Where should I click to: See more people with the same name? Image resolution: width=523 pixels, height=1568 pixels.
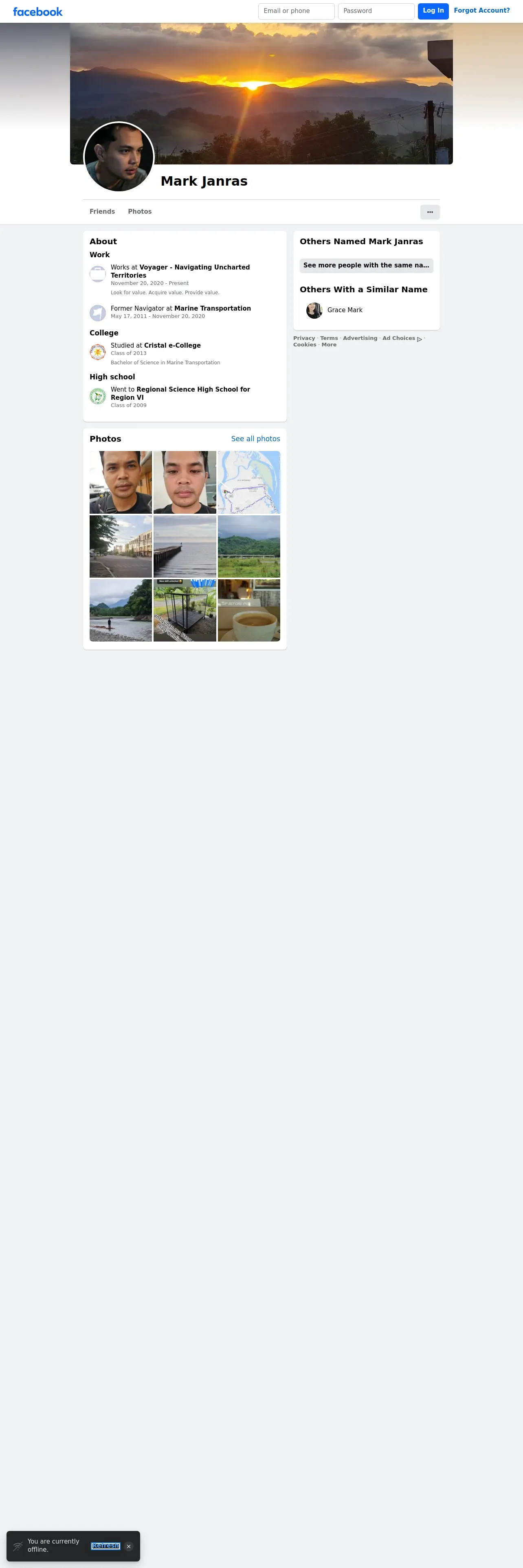[366, 265]
